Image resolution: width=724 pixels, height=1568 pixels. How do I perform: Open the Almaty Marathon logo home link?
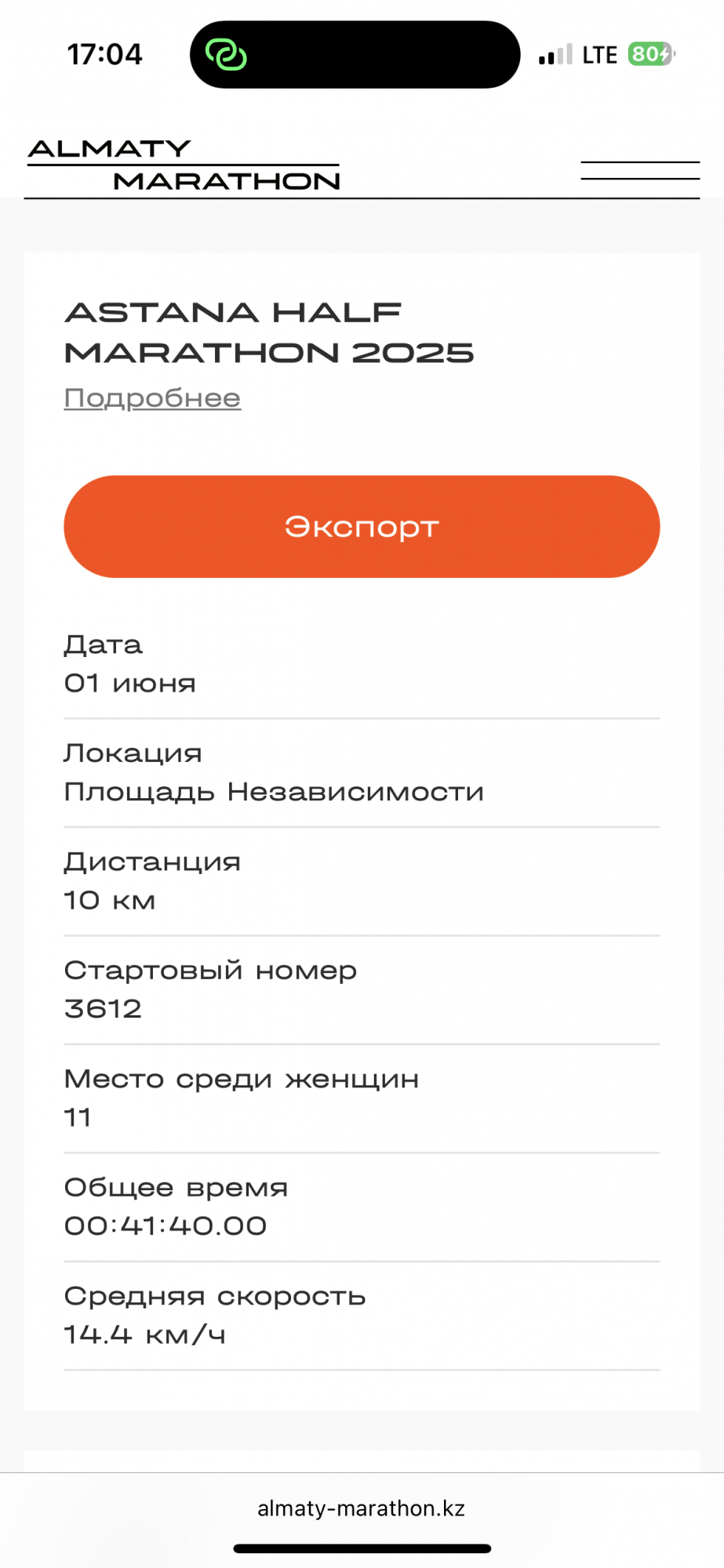tap(184, 165)
